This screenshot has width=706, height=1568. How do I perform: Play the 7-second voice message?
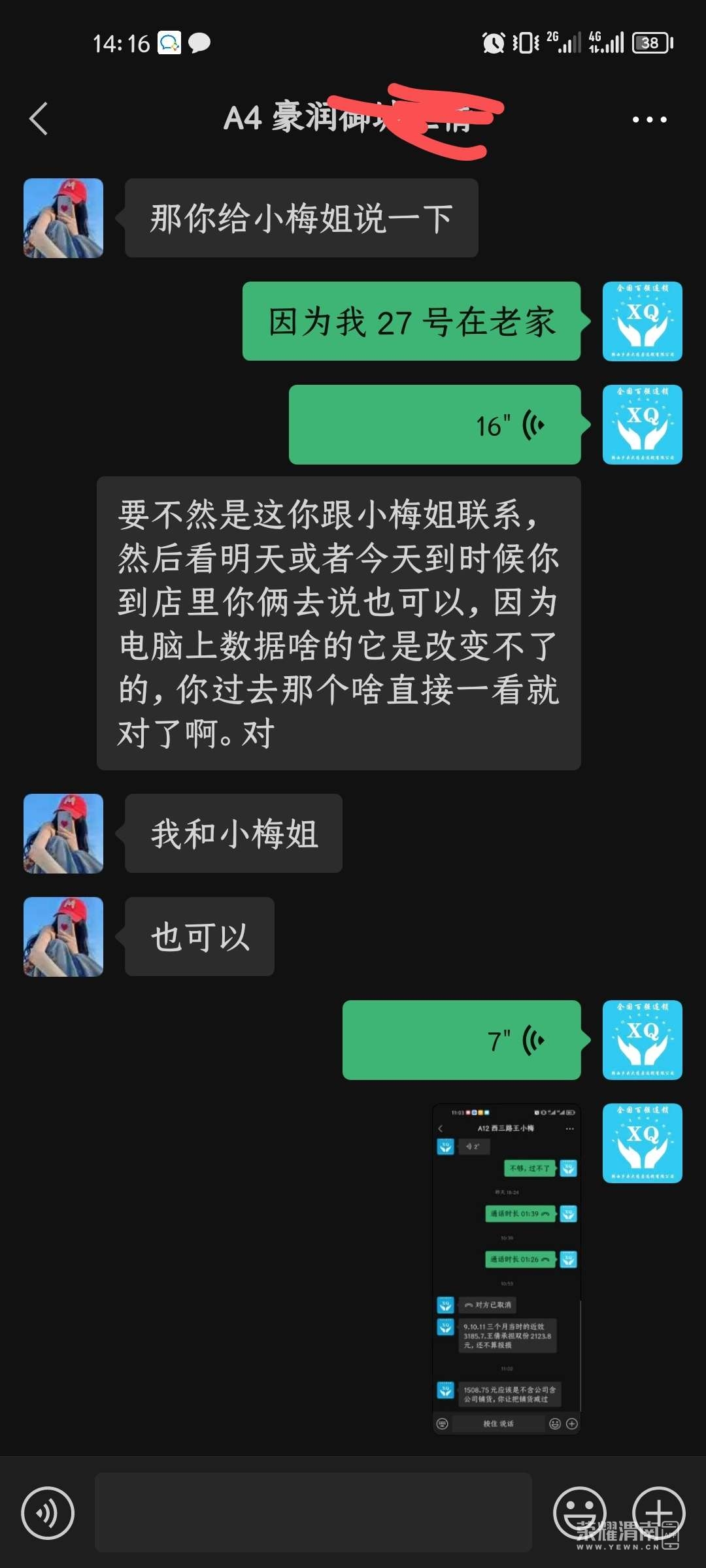coord(462,1040)
